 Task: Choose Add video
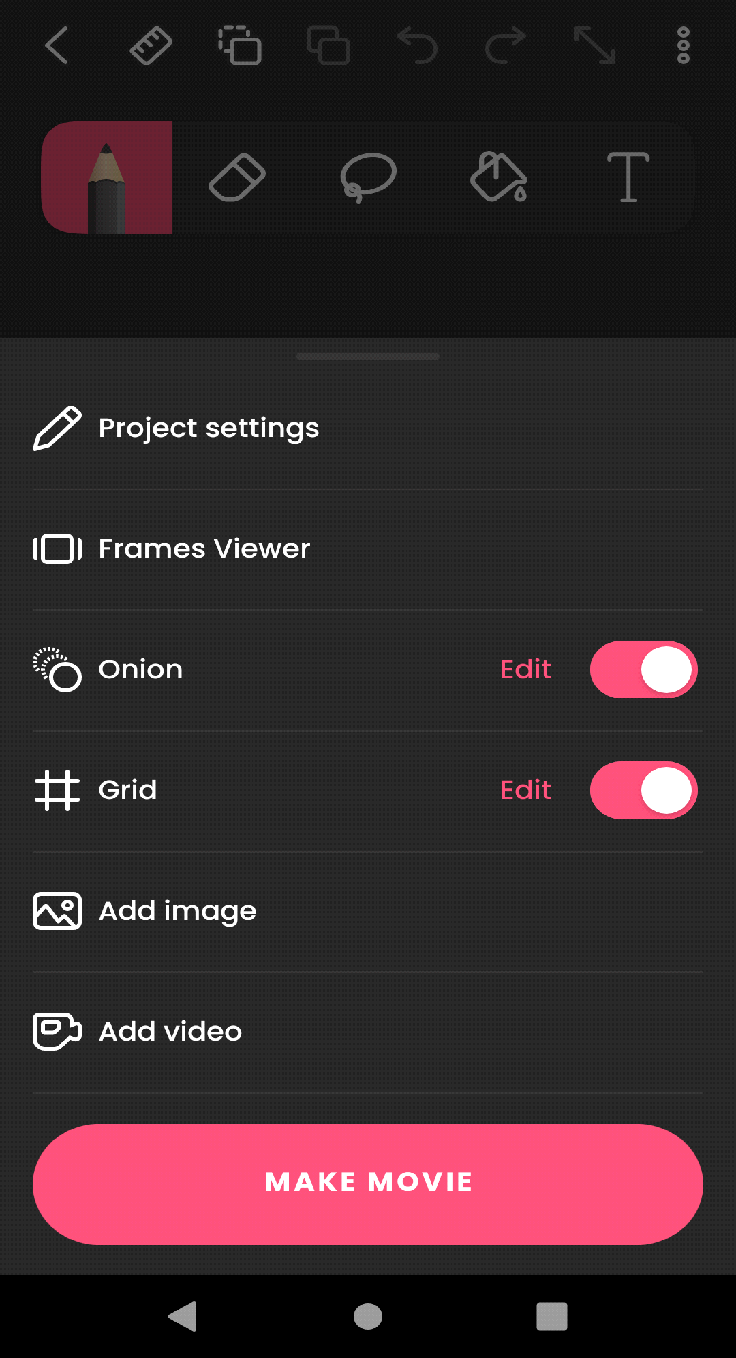[170, 1032]
